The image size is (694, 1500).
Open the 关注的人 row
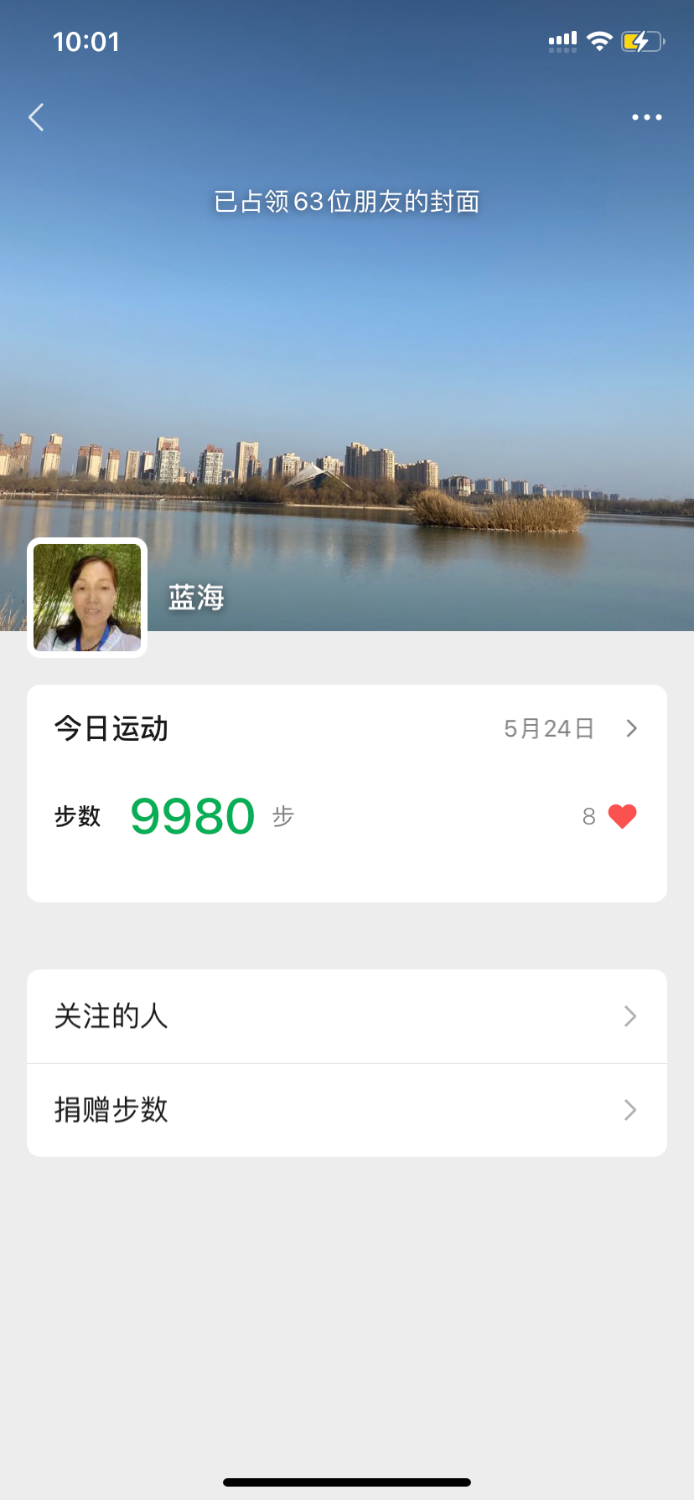tap(346, 1017)
